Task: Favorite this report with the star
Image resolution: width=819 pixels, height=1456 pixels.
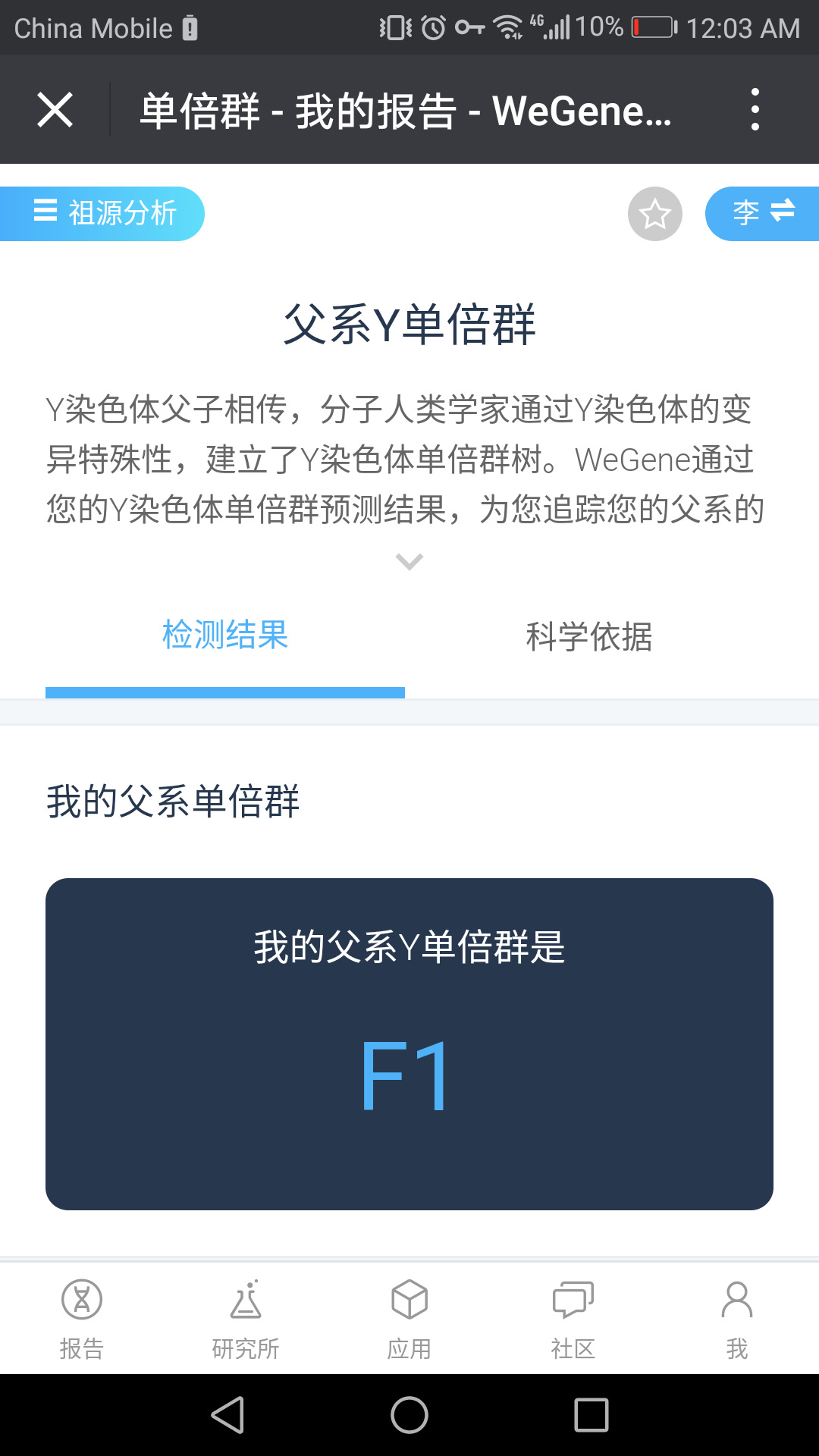Action: [x=654, y=214]
